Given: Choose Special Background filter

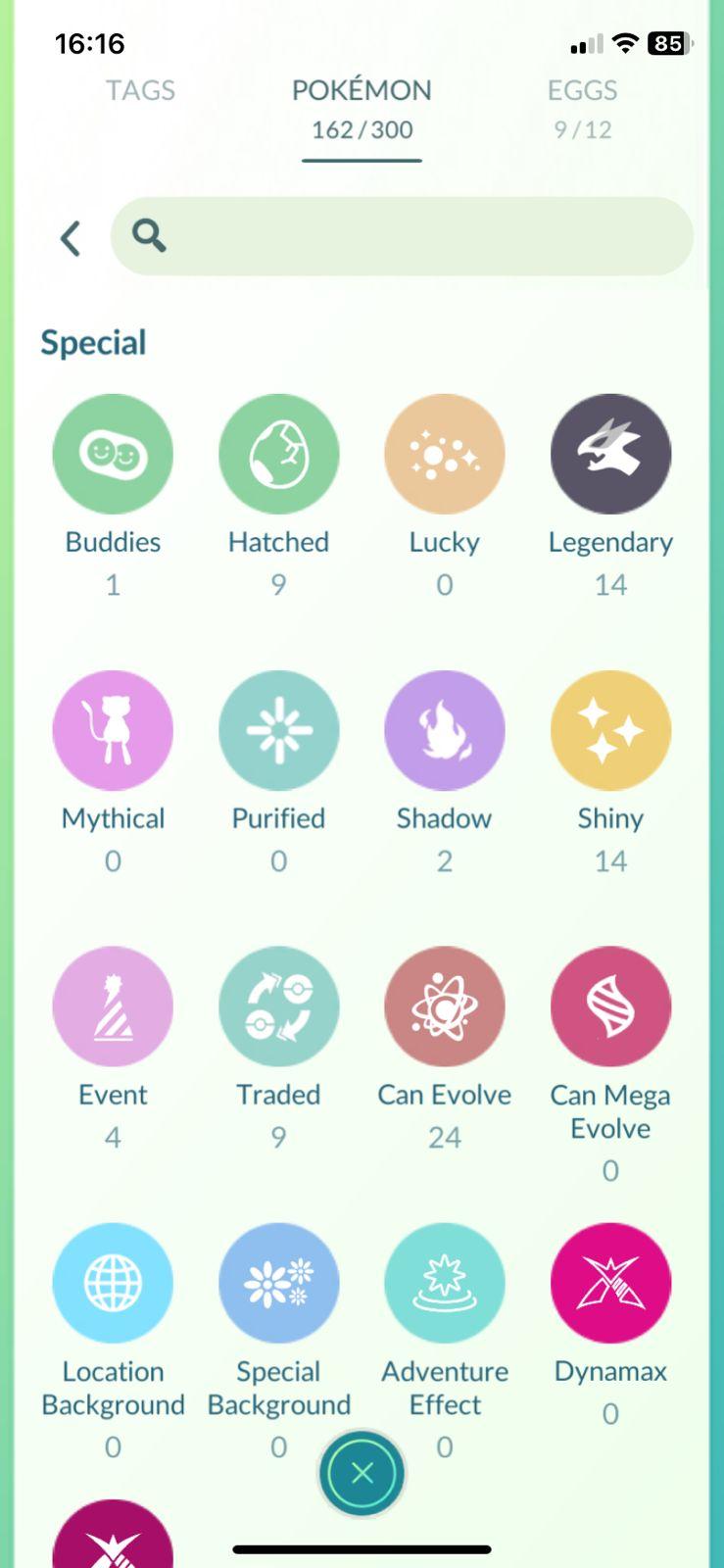Looking at the screenshot, I should [278, 1283].
